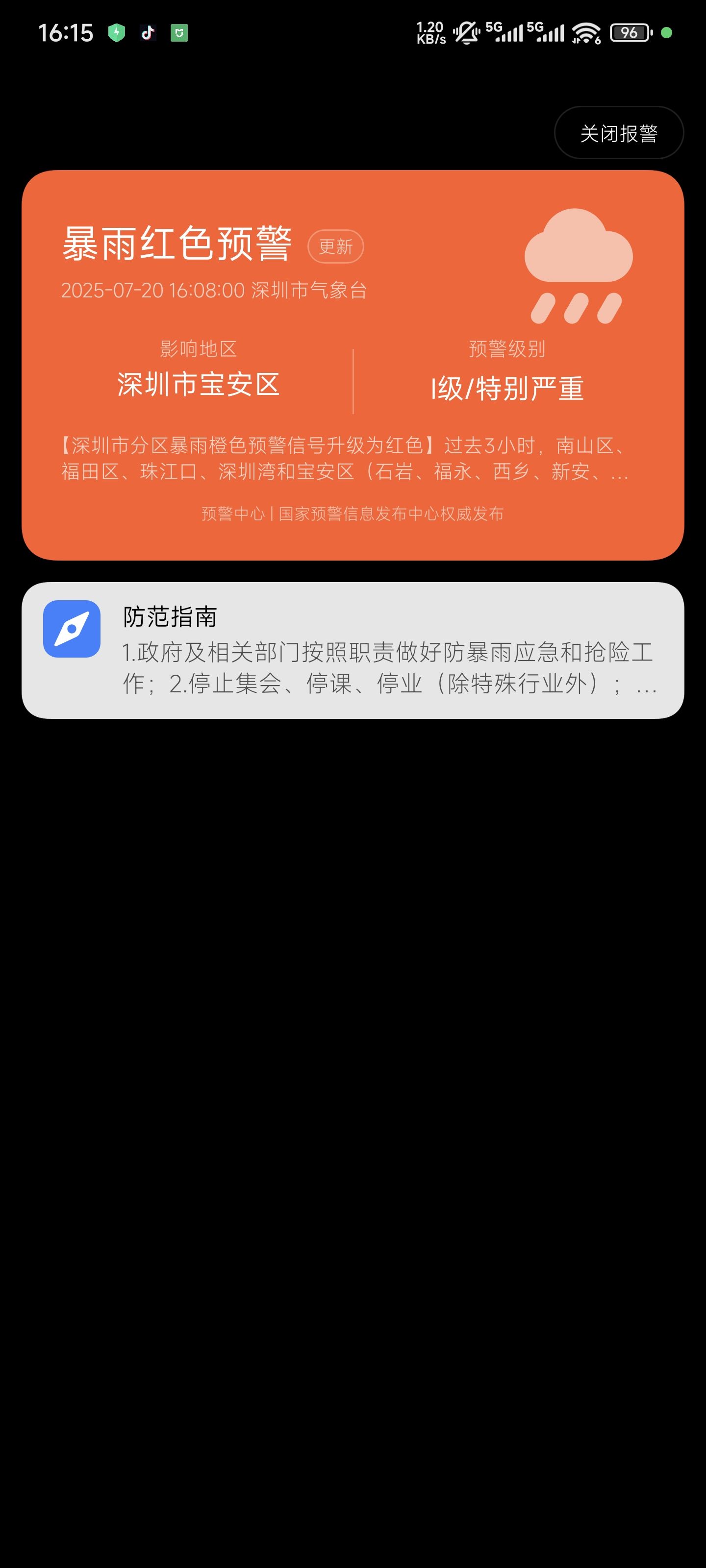Tap the 关闭报警 button
706x1568 pixels.
click(x=618, y=133)
